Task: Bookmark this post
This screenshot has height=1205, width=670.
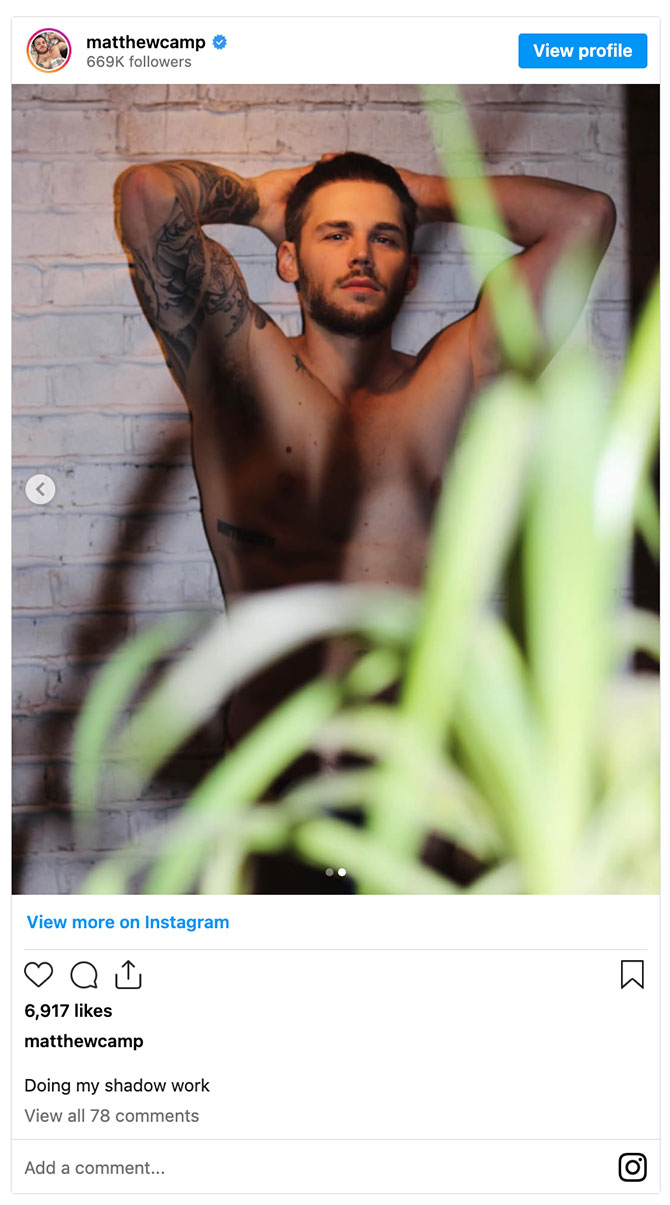Action: coord(632,975)
